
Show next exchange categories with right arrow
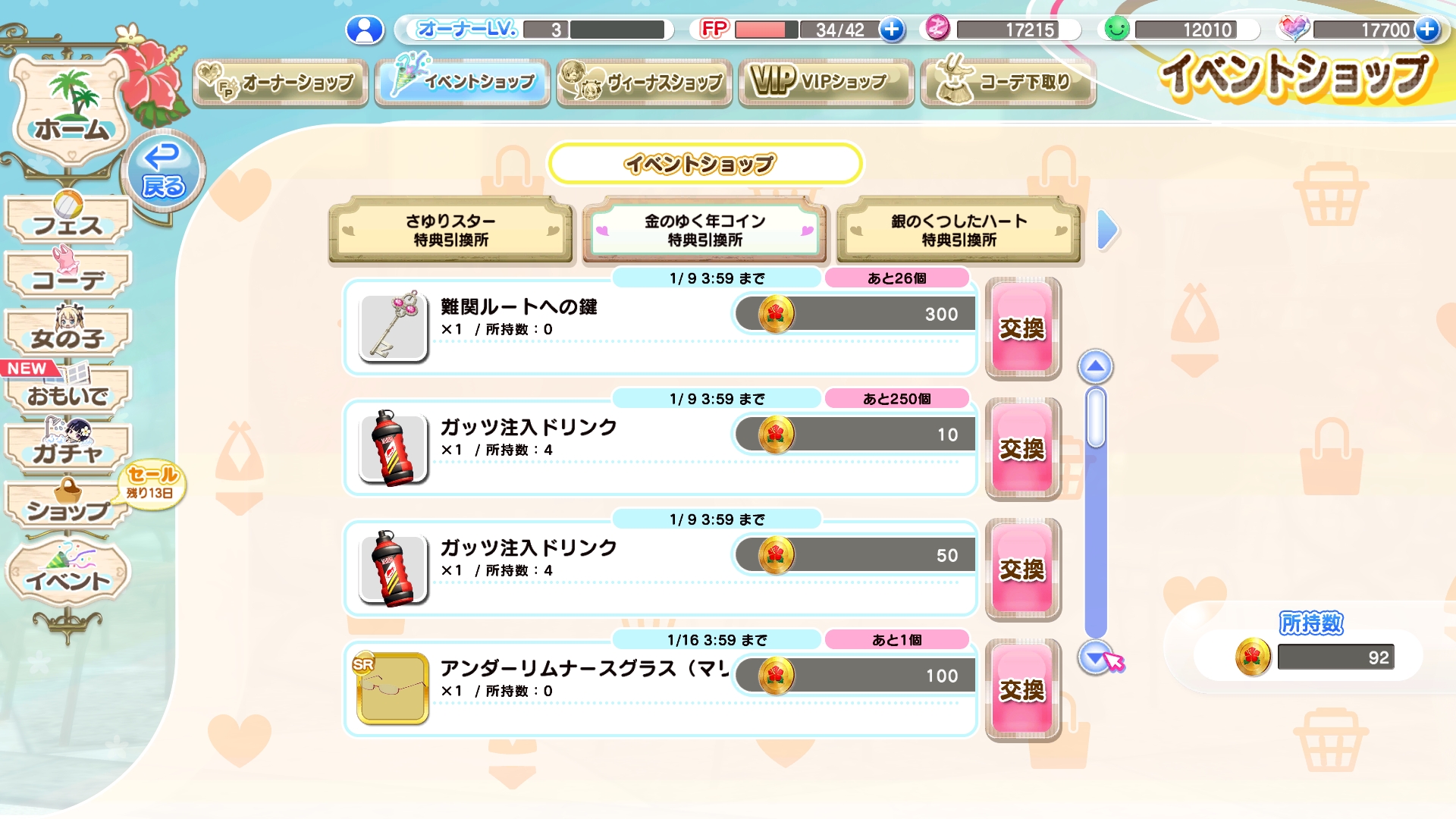(1107, 230)
